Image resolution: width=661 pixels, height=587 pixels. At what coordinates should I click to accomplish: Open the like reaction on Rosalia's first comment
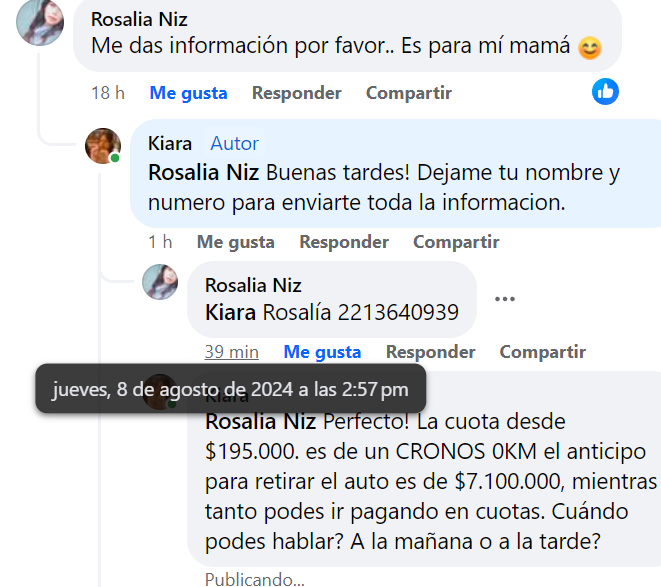coord(605,92)
